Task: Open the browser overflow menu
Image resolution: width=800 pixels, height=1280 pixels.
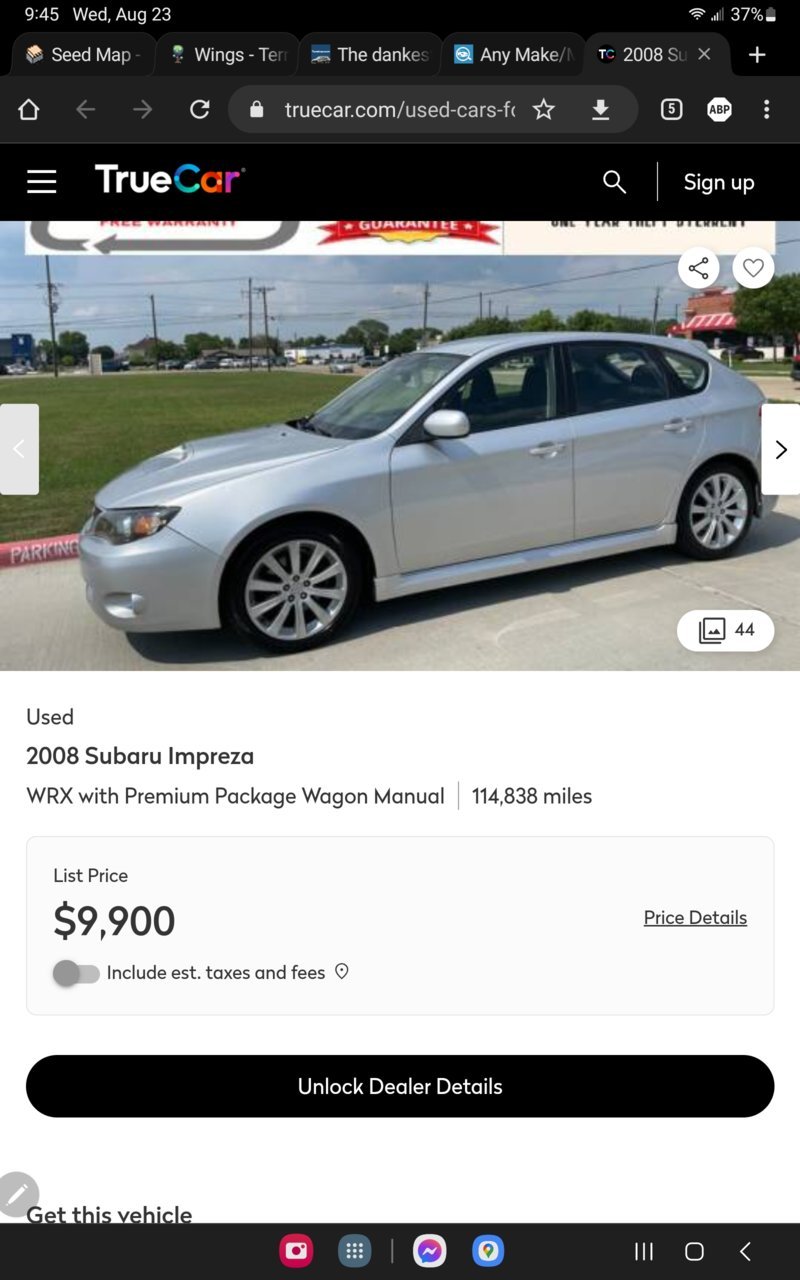Action: coord(766,110)
